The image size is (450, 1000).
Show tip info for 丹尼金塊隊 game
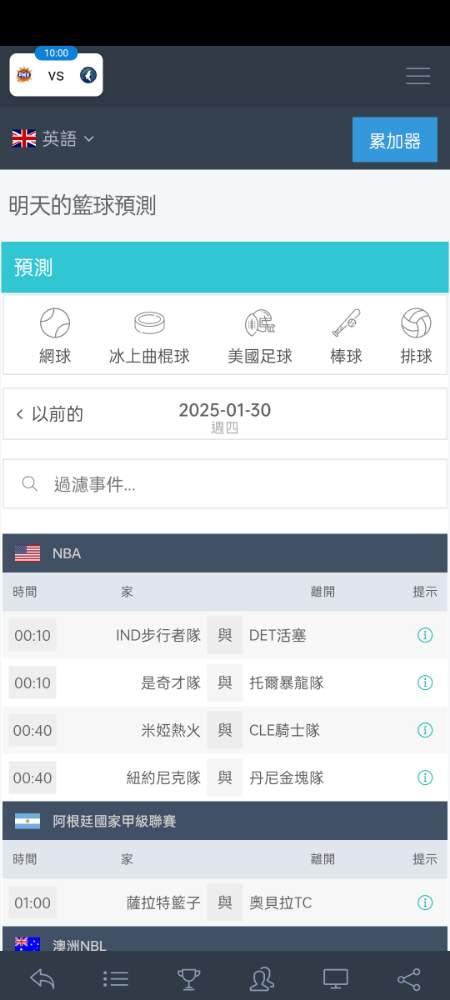point(425,777)
